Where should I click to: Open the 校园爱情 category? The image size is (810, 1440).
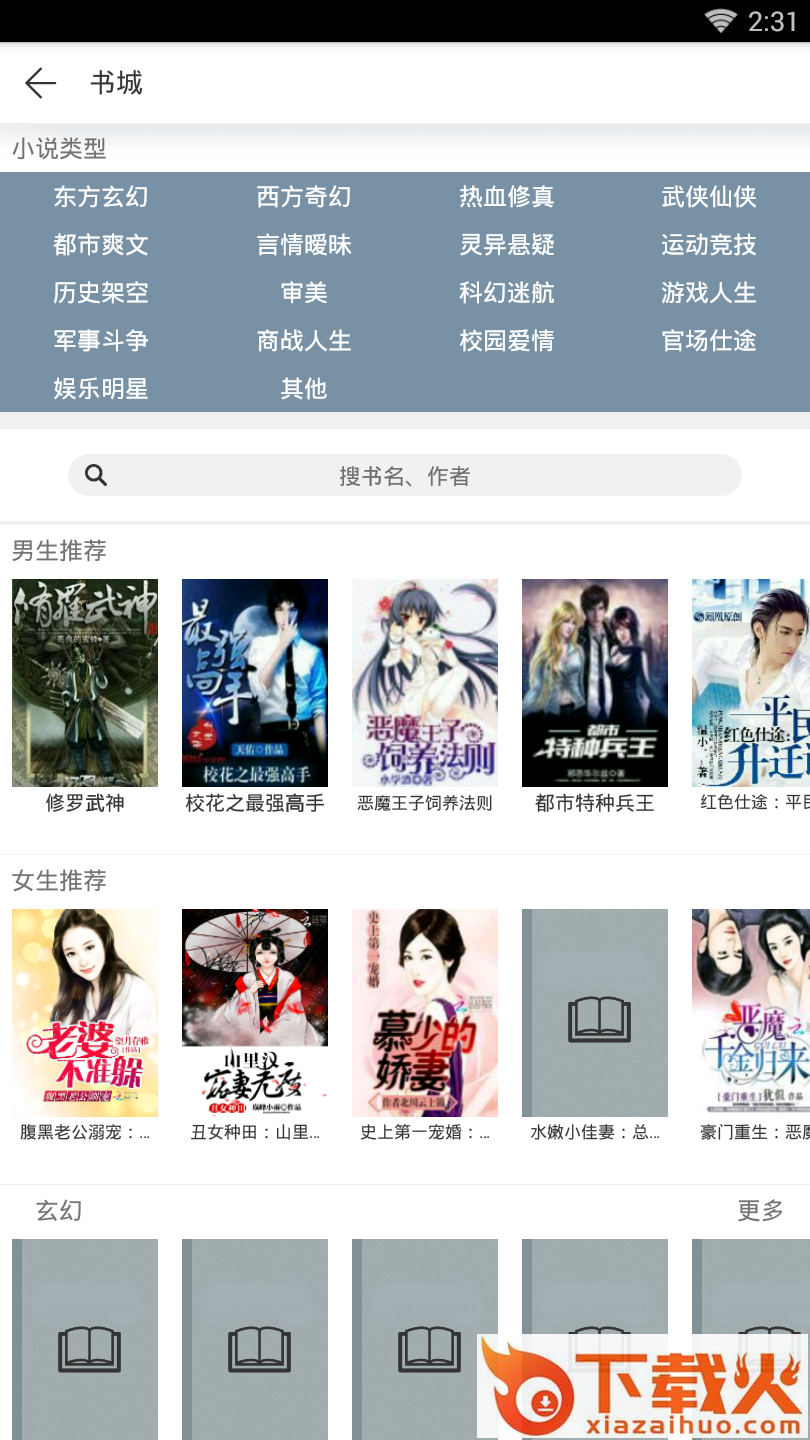pos(506,341)
